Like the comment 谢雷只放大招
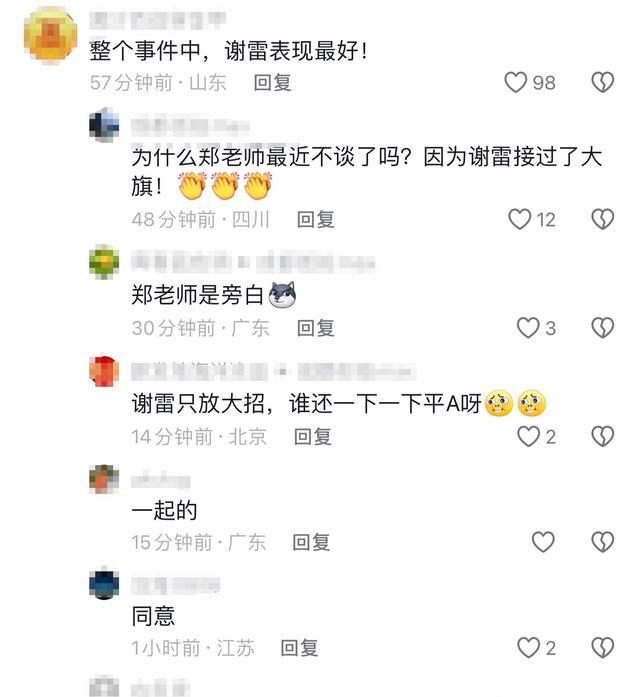Viewport: 640px width, 697px height. tap(527, 436)
